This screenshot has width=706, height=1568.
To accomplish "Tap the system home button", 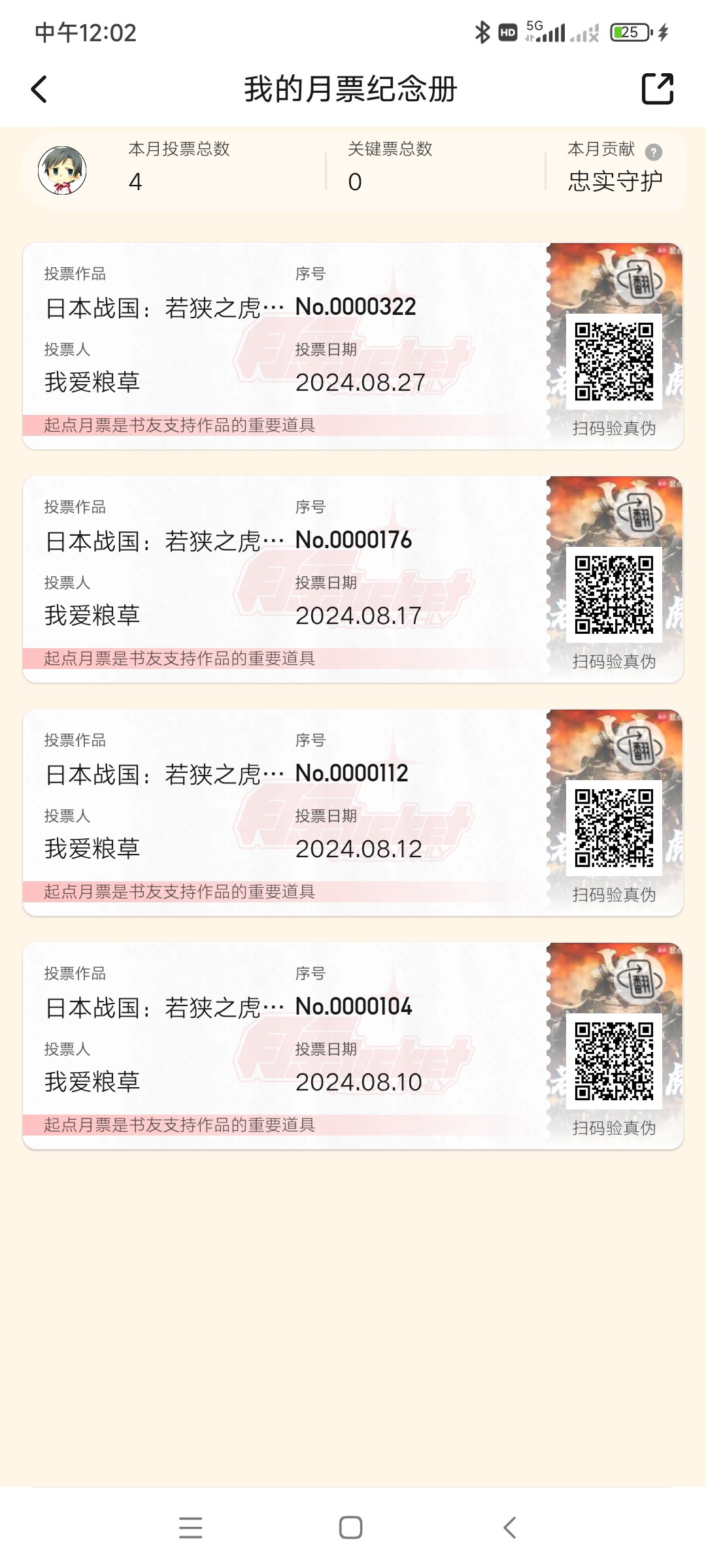I will coord(351,1527).
